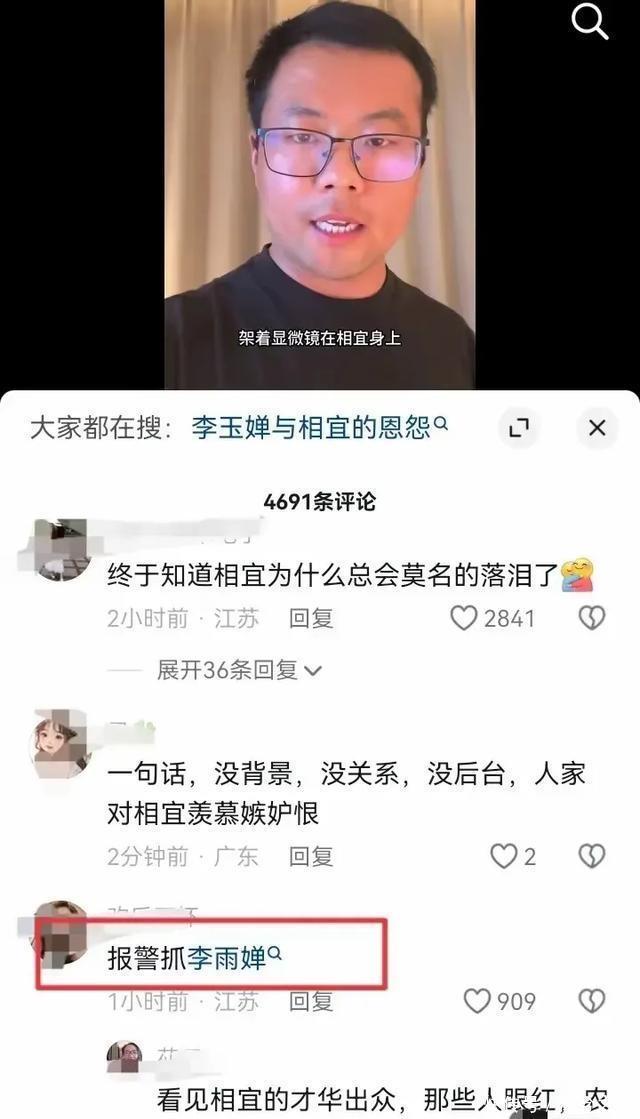
Task: Close the comments panel
Action: click(597, 428)
